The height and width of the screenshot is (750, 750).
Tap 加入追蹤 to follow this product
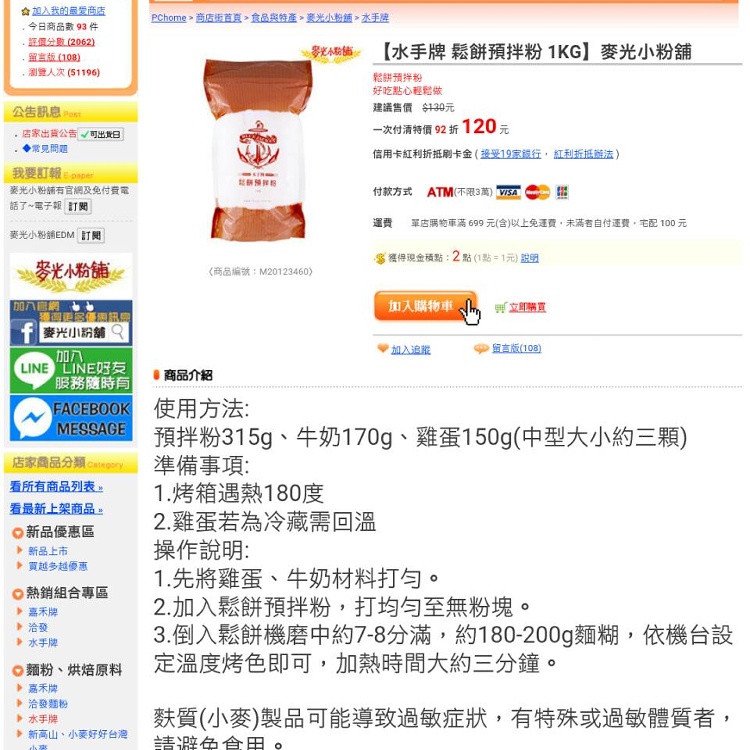(410, 350)
